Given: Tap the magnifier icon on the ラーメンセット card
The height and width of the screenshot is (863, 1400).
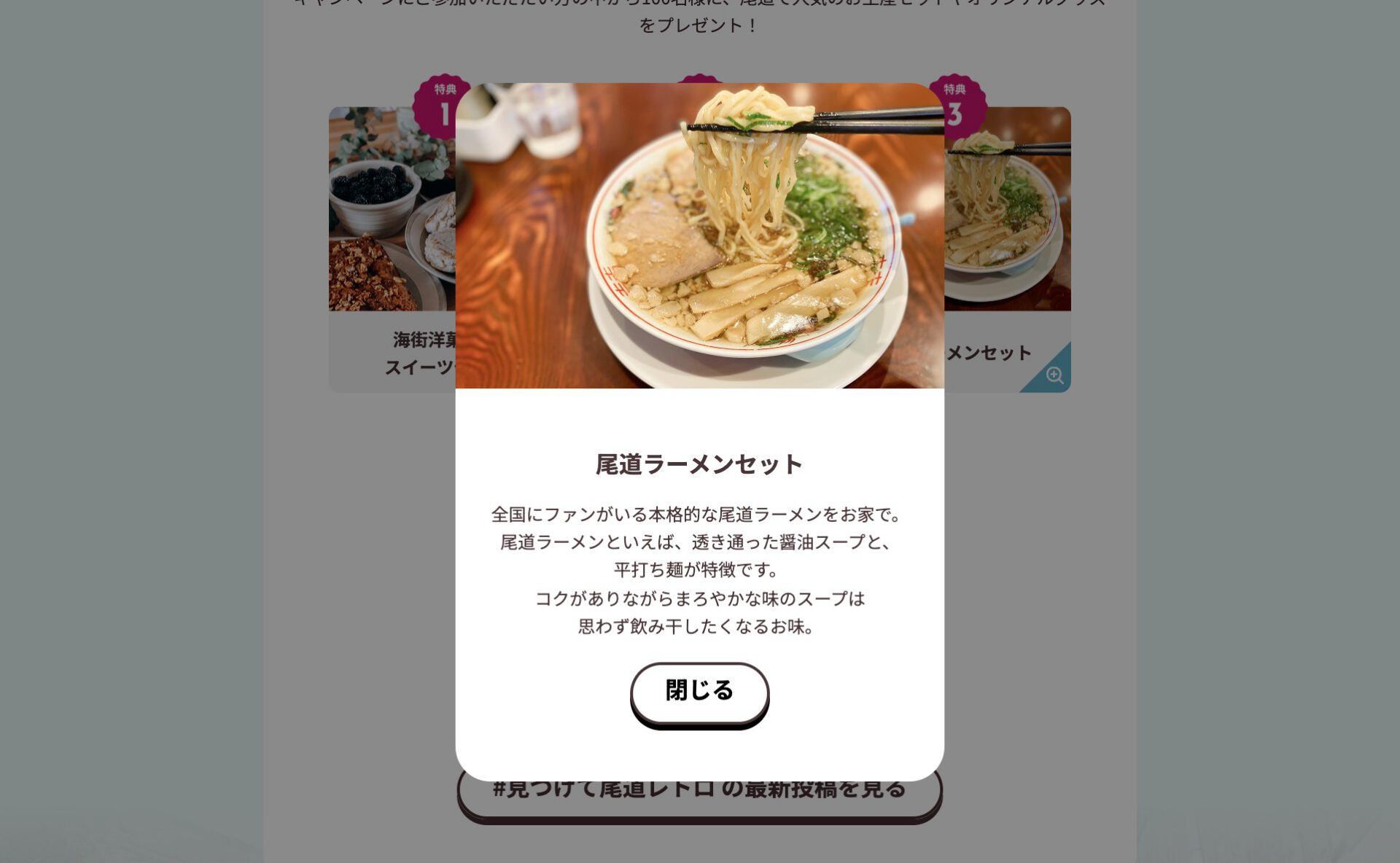Looking at the screenshot, I should click(x=1054, y=375).
